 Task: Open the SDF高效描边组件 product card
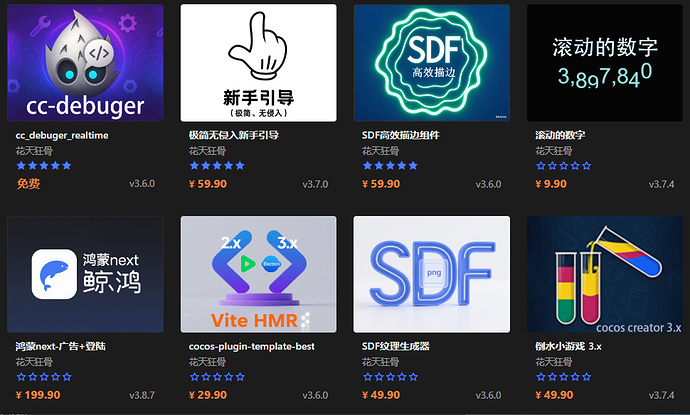pos(432,64)
